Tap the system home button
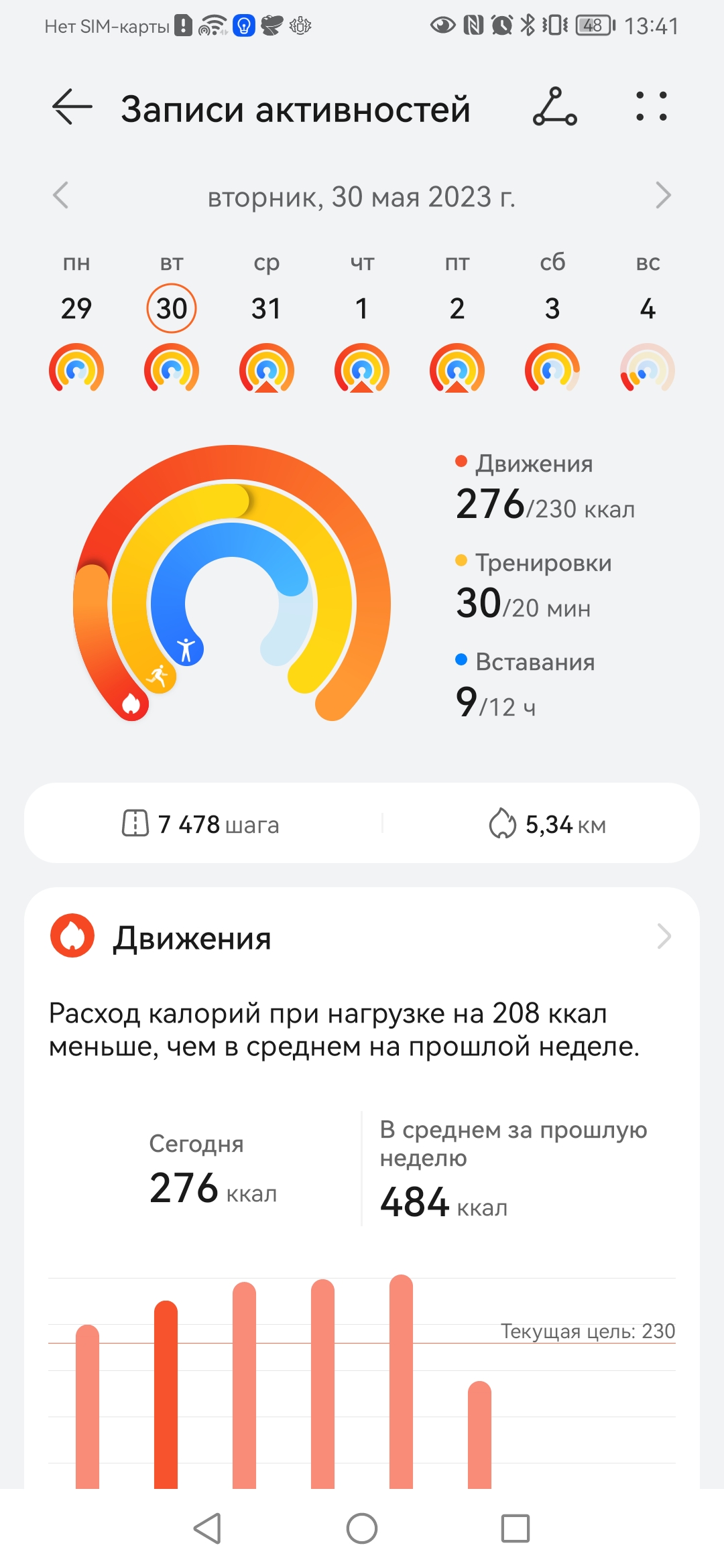Image resolution: width=724 pixels, height=1568 pixels. pyautogui.click(x=362, y=1528)
